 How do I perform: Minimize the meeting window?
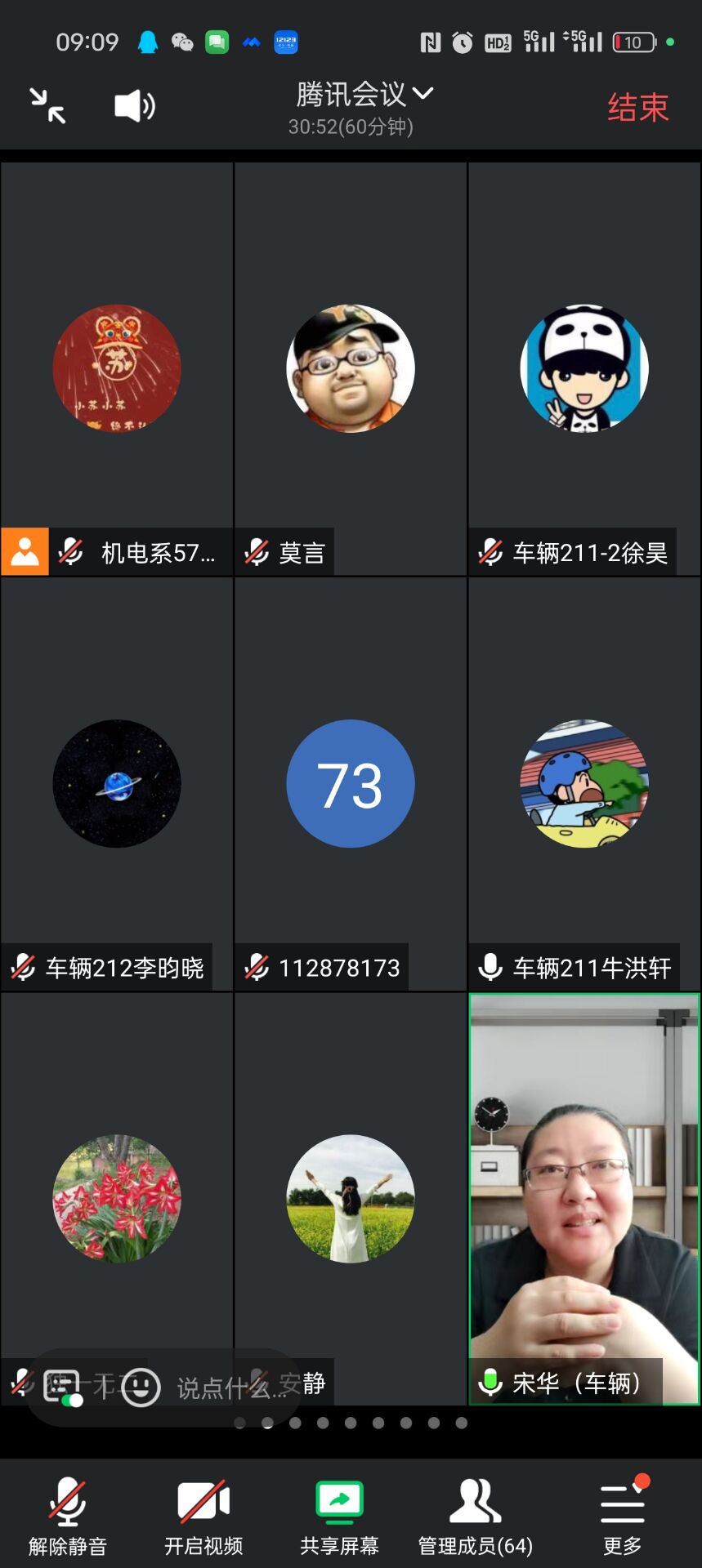pyautogui.click(x=47, y=106)
